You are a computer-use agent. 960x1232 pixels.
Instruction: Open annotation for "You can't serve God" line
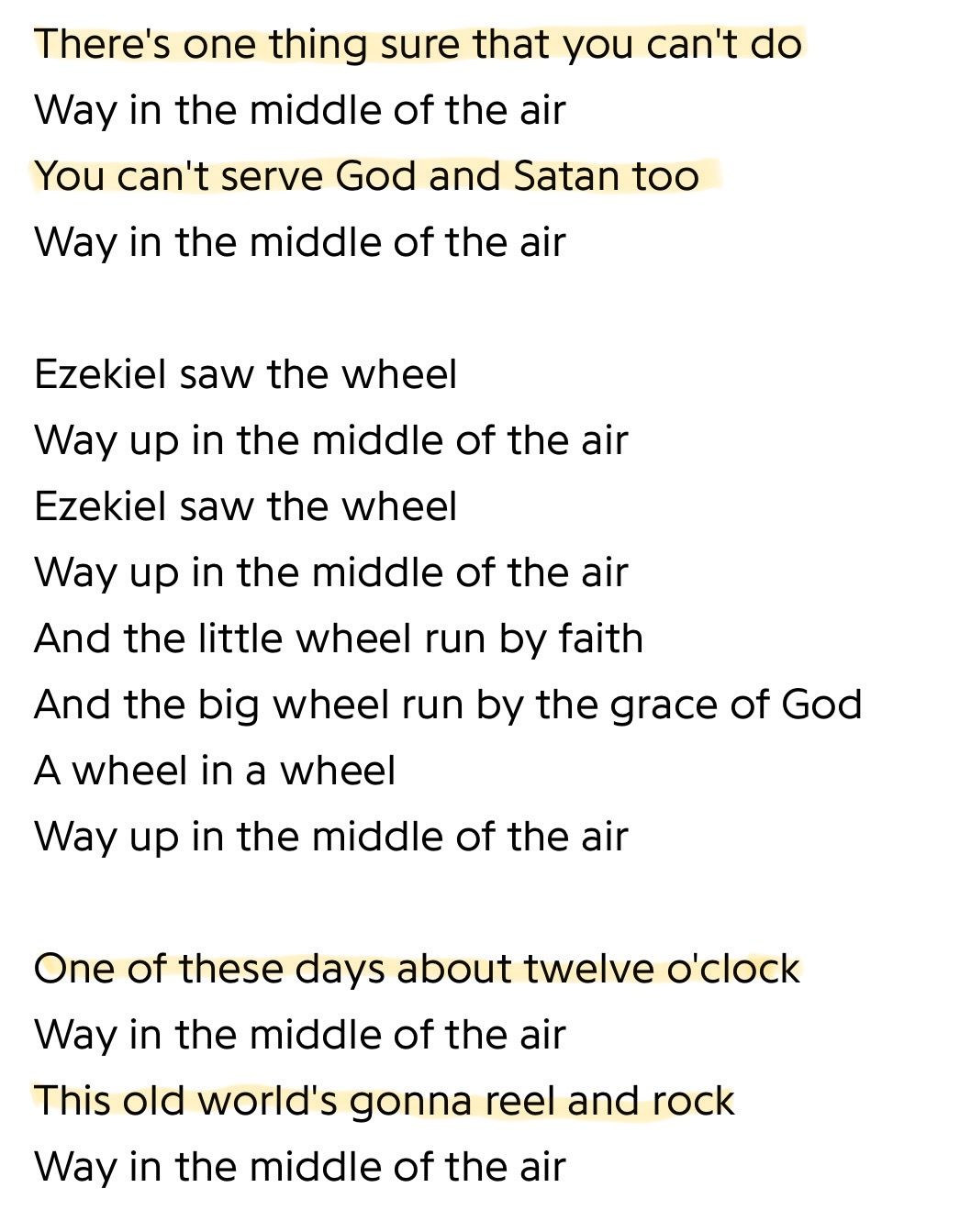[x=366, y=176]
